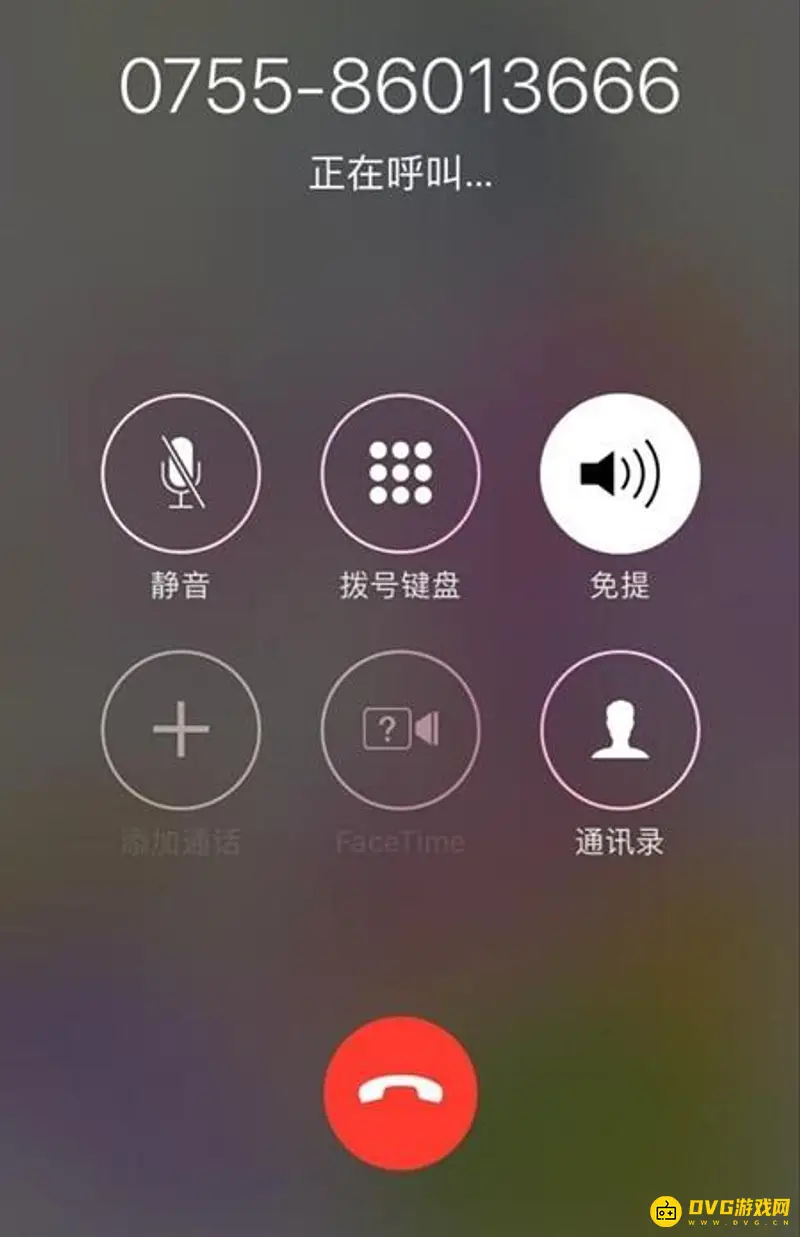The height and width of the screenshot is (1237, 800).
Task: Tap the dimmed add call button
Action: 180,730
